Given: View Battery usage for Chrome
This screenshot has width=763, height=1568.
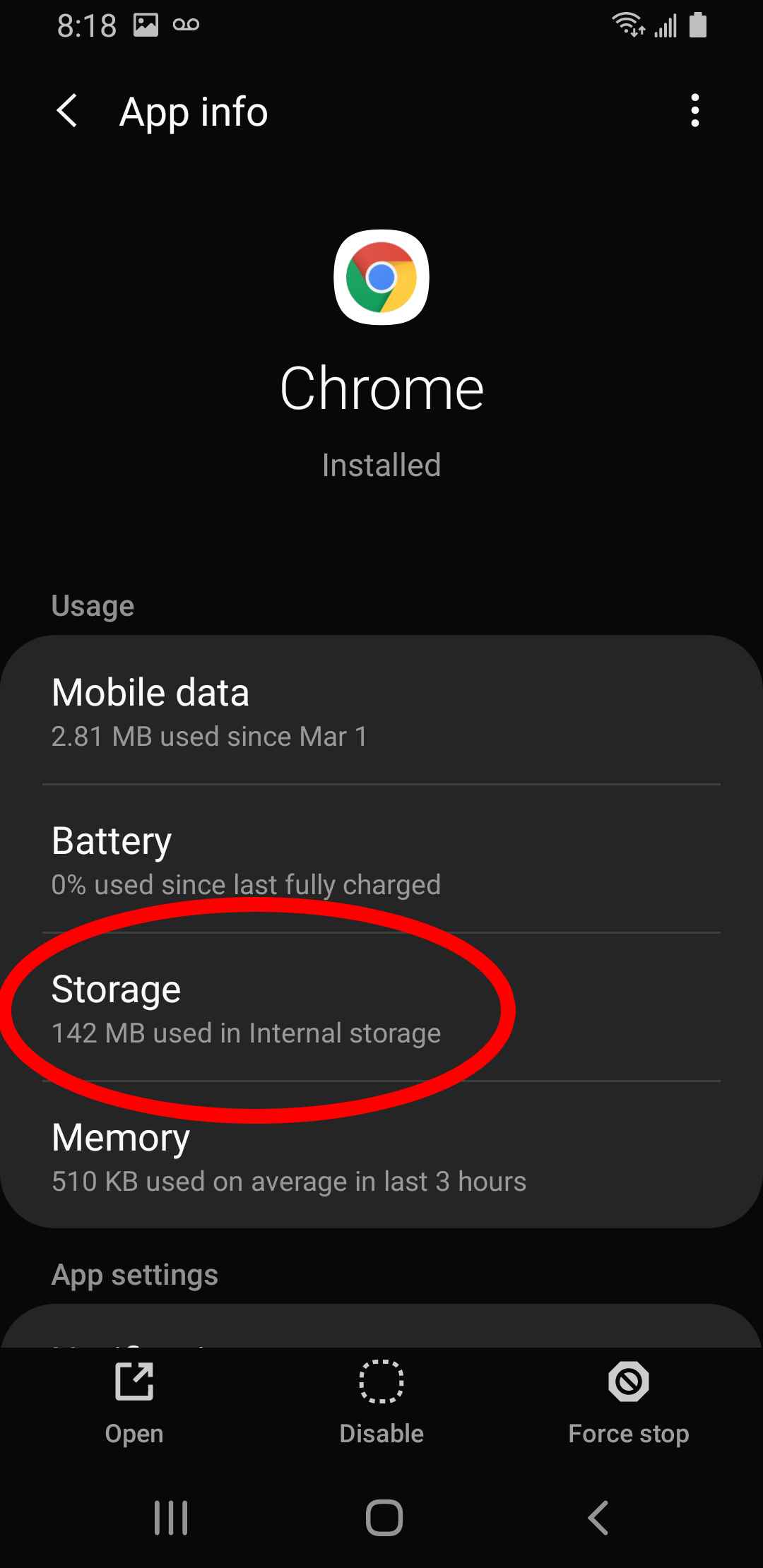Looking at the screenshot, I should [x=381, y=859].
